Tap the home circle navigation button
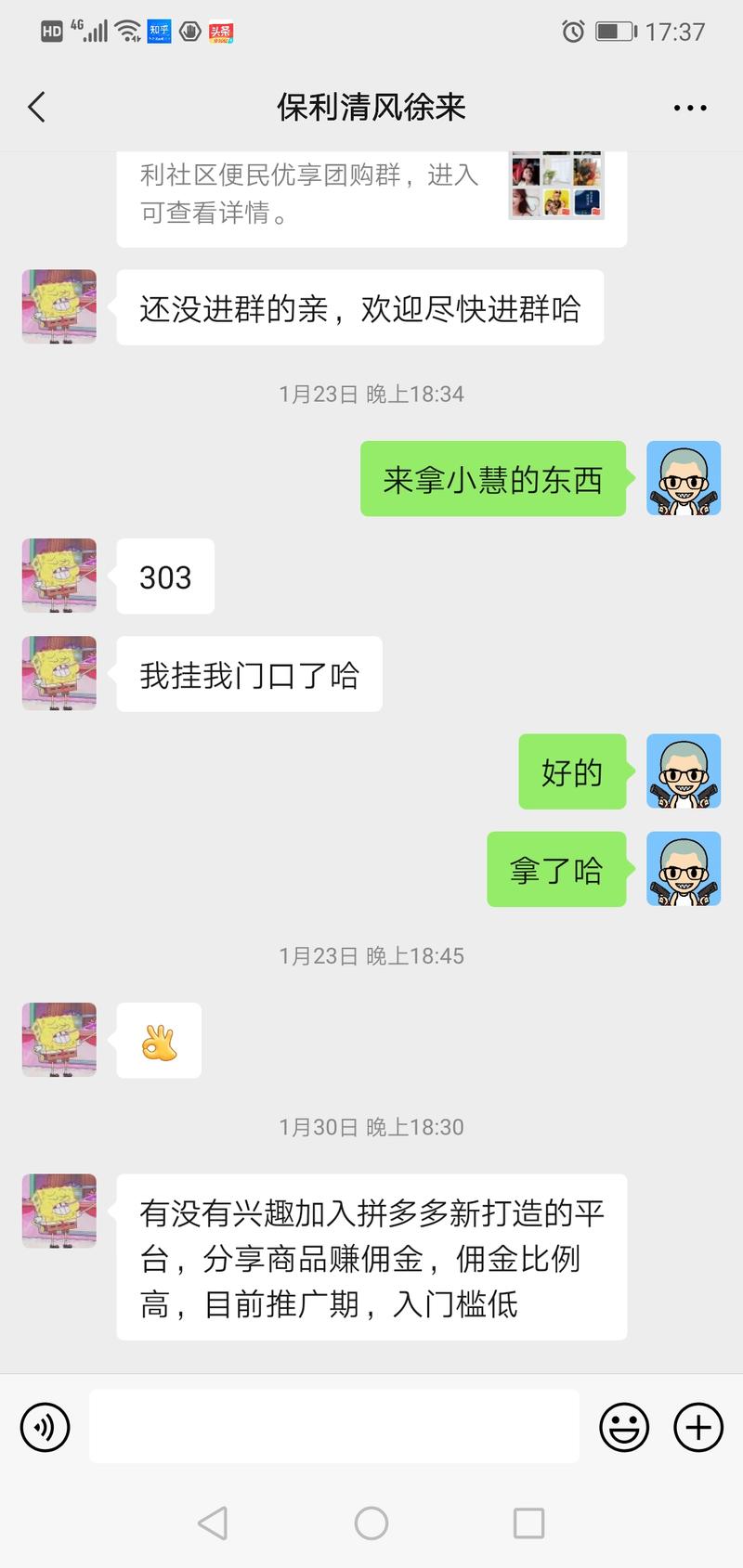Screen dimensions: 743x1568 (371, 1523)
